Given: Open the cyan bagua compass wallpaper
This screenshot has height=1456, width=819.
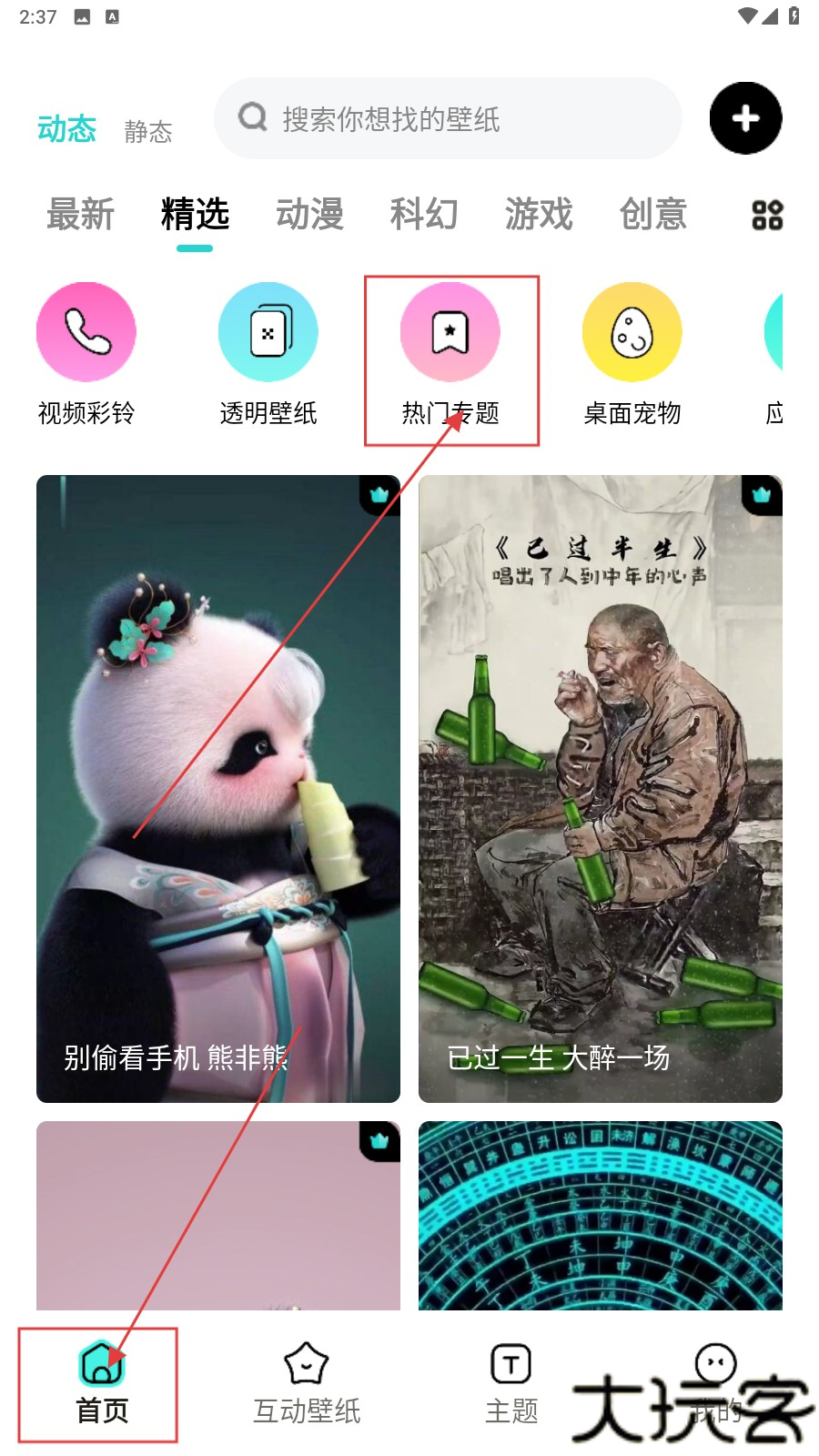Looking at the screenshot, I should (601, 1216).
